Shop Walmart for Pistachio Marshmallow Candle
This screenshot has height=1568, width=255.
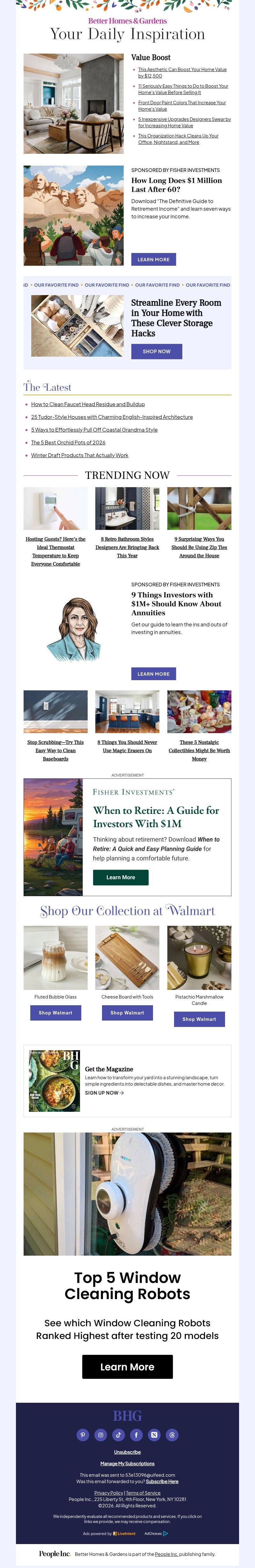tap(199, 1019)
